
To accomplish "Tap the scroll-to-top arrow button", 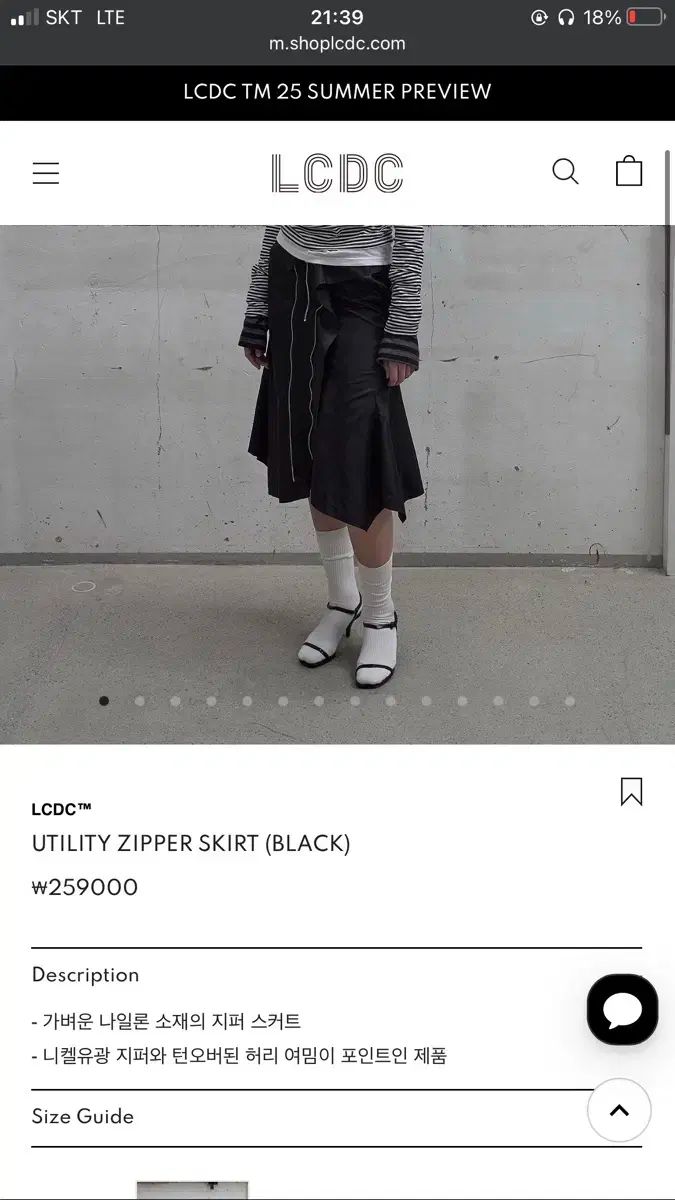I will click(619, 1110).
